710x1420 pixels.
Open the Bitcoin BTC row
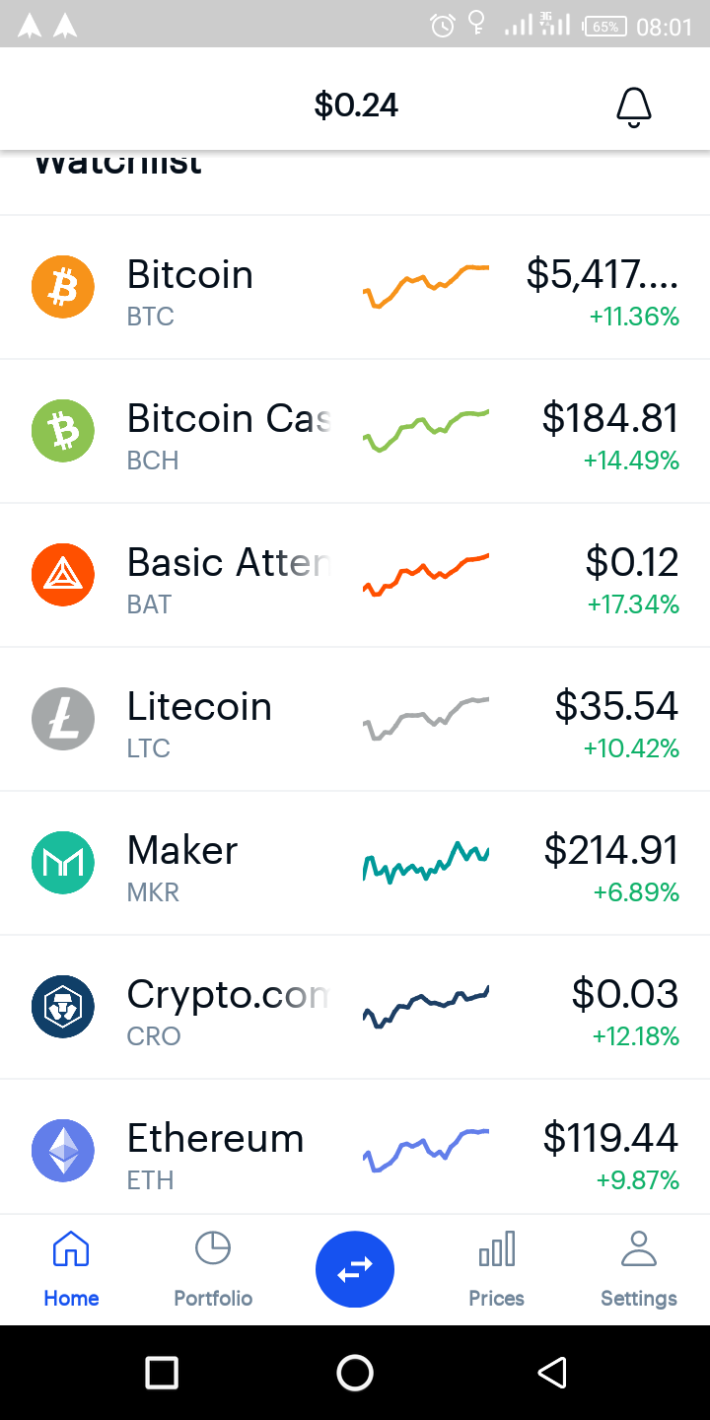click(x=355, y=288)
